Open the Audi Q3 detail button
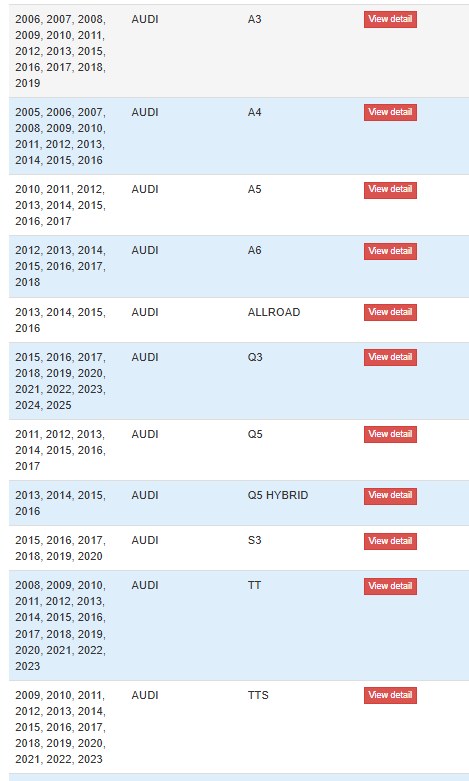This screenshot has width=469, height=781. click(390, 357)
